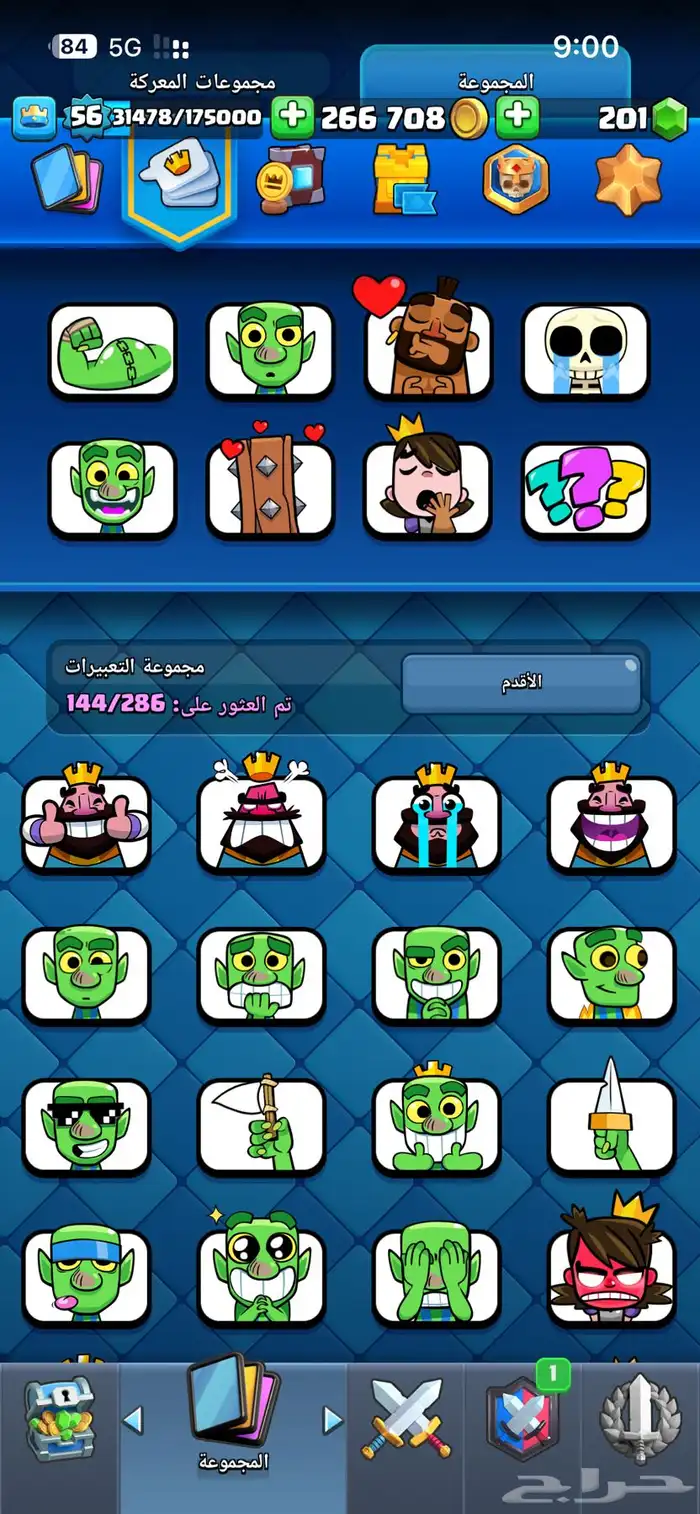Screen dimensions: 700x1514
Task: Tap the green flexing arm emote
Action: [112, 350]
